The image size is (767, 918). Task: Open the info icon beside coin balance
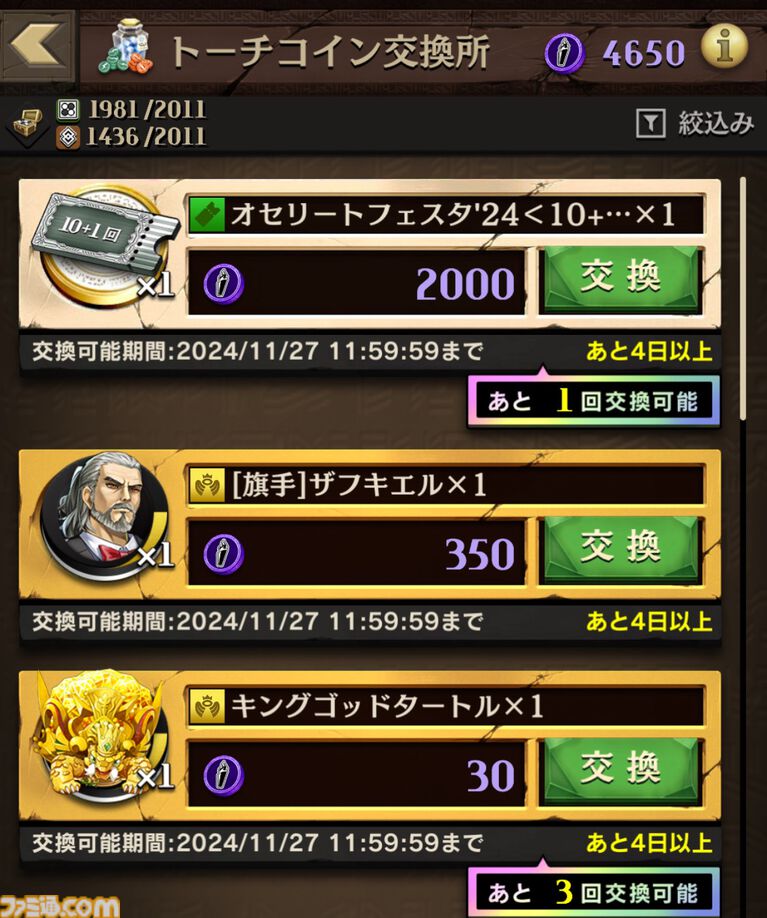tap(723, 47)
